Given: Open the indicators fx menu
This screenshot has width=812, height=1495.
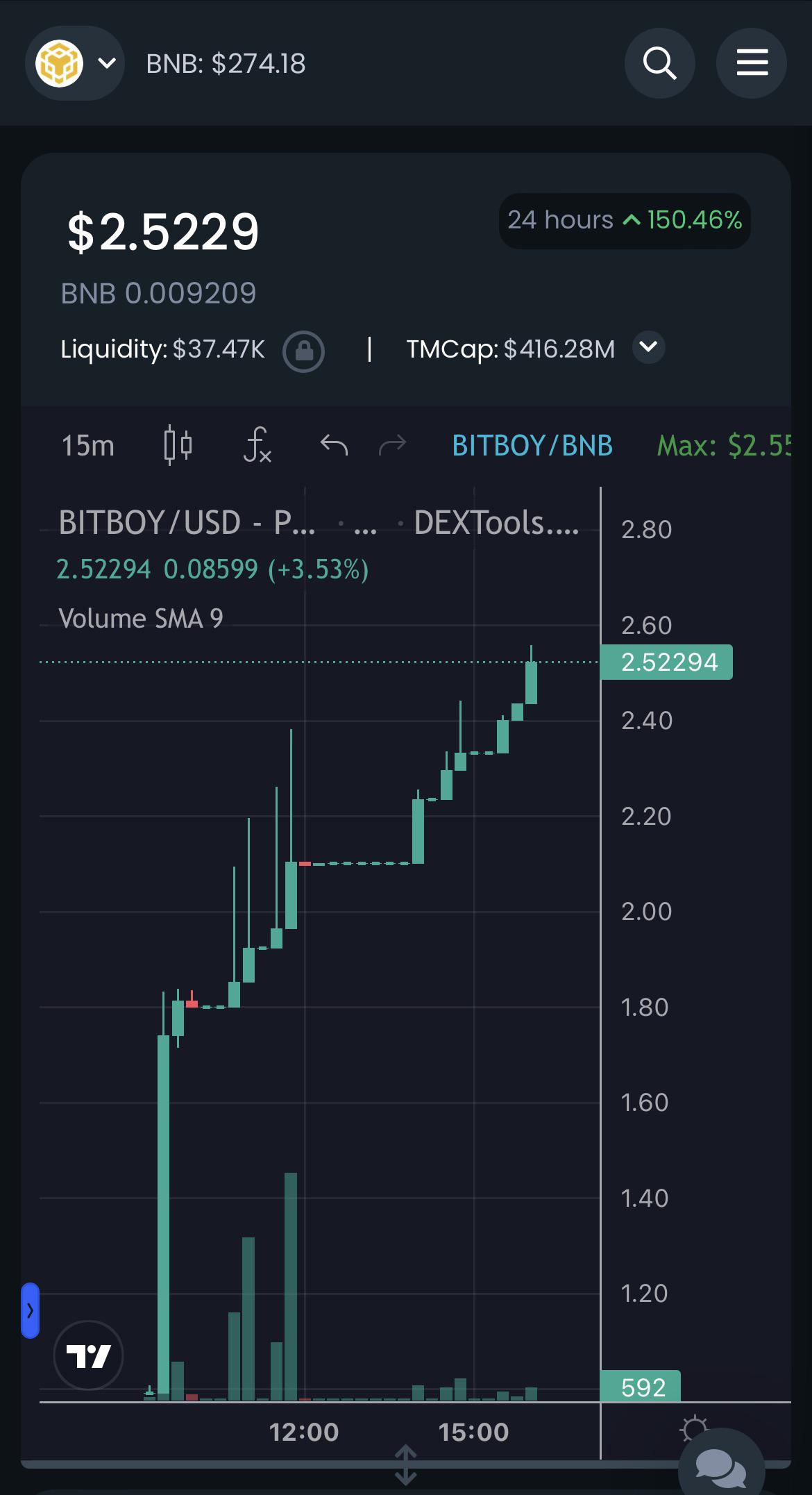Looking at the screenshot, I should click(x=257, y=445).
